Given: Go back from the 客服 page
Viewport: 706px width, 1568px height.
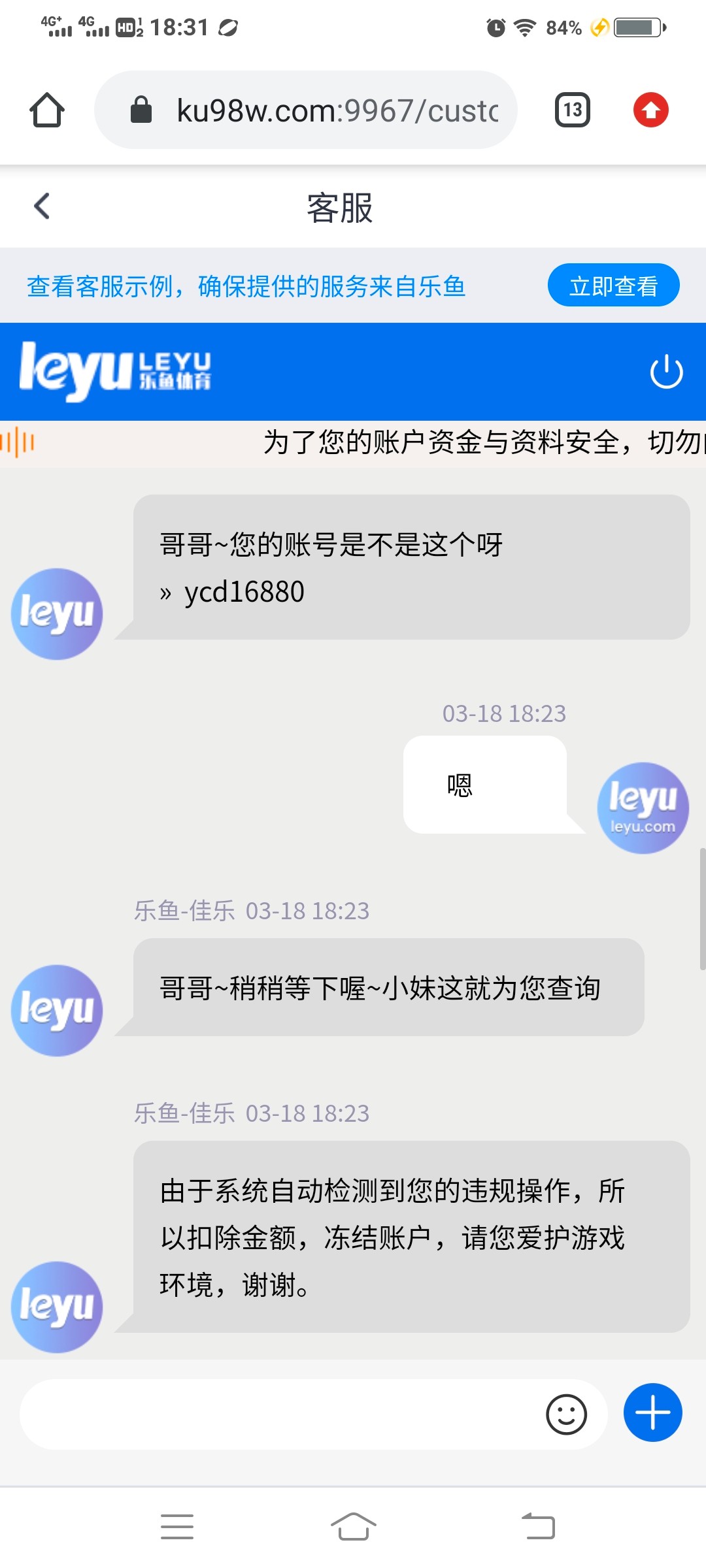Looking at the screenshot, I should click(42, 206).
